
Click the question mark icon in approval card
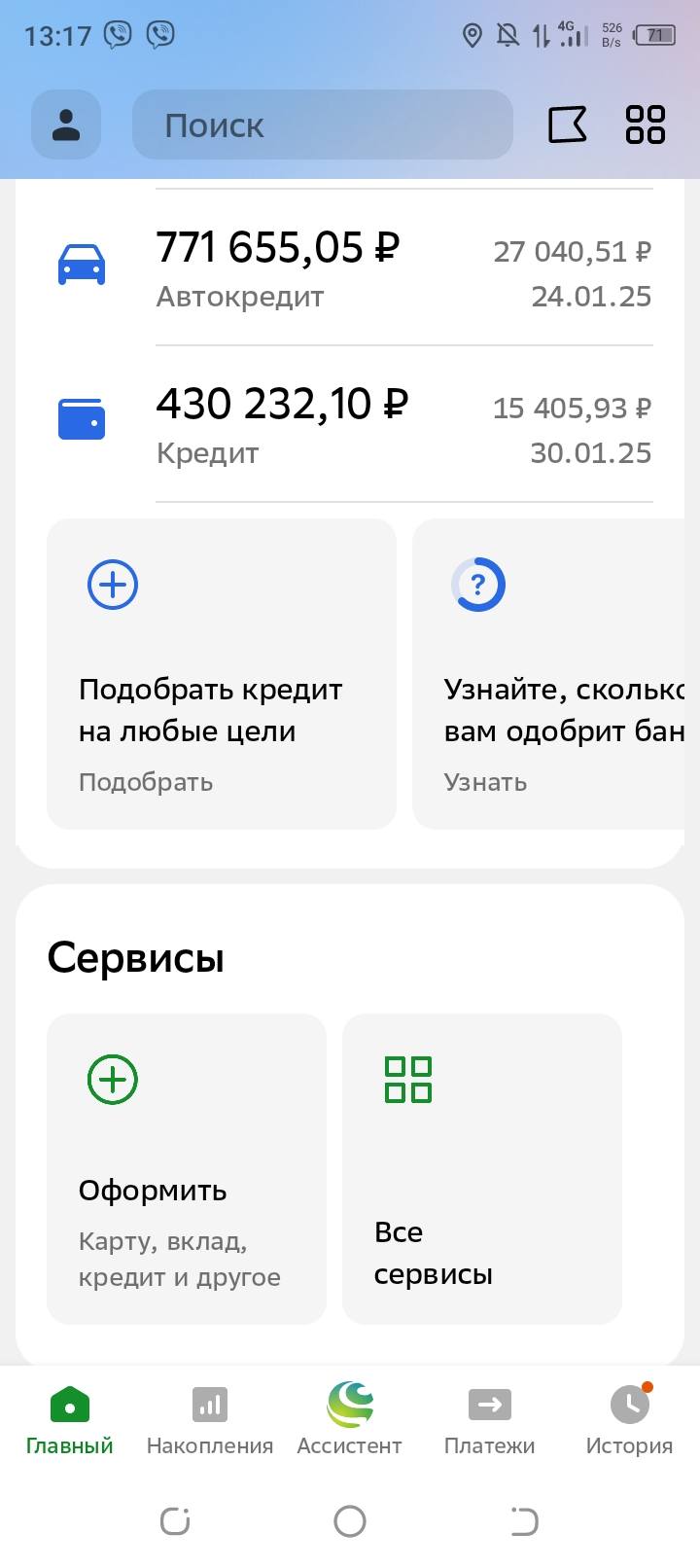tap(477, 585)
